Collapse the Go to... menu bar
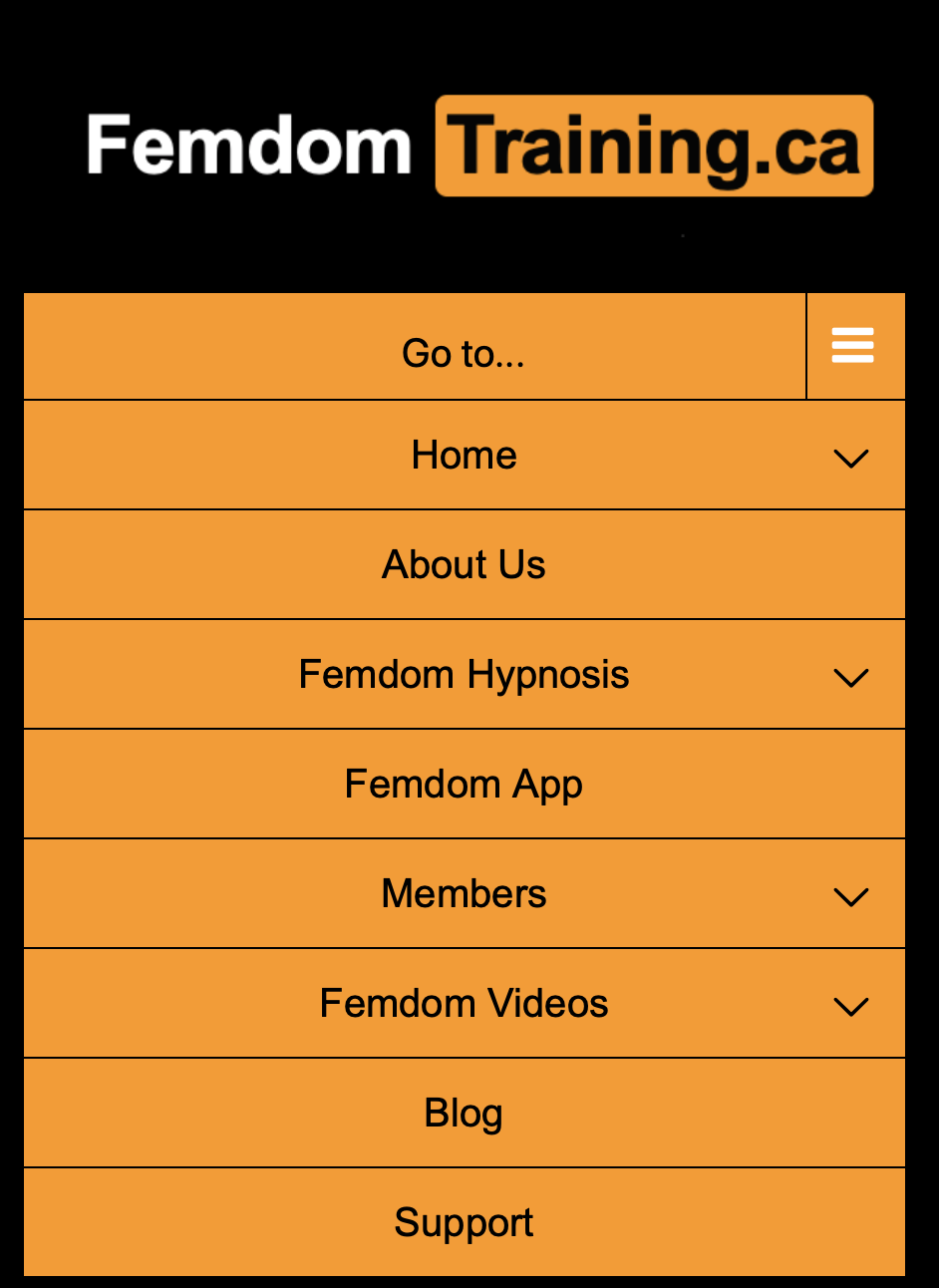The height and width of the screenshot is (1288, 939). [463, 353]
